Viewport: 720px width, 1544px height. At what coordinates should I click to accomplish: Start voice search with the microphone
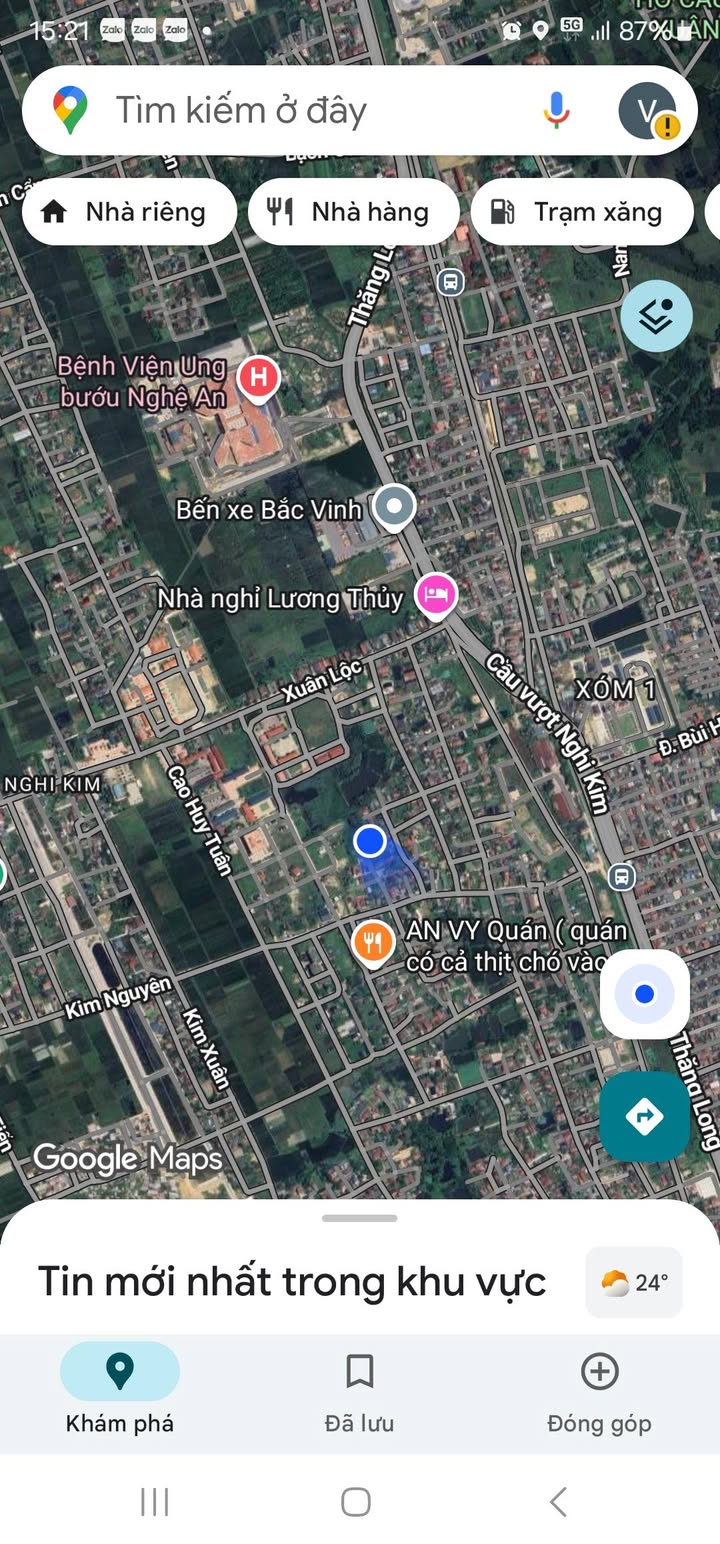(x=557, y=110)
